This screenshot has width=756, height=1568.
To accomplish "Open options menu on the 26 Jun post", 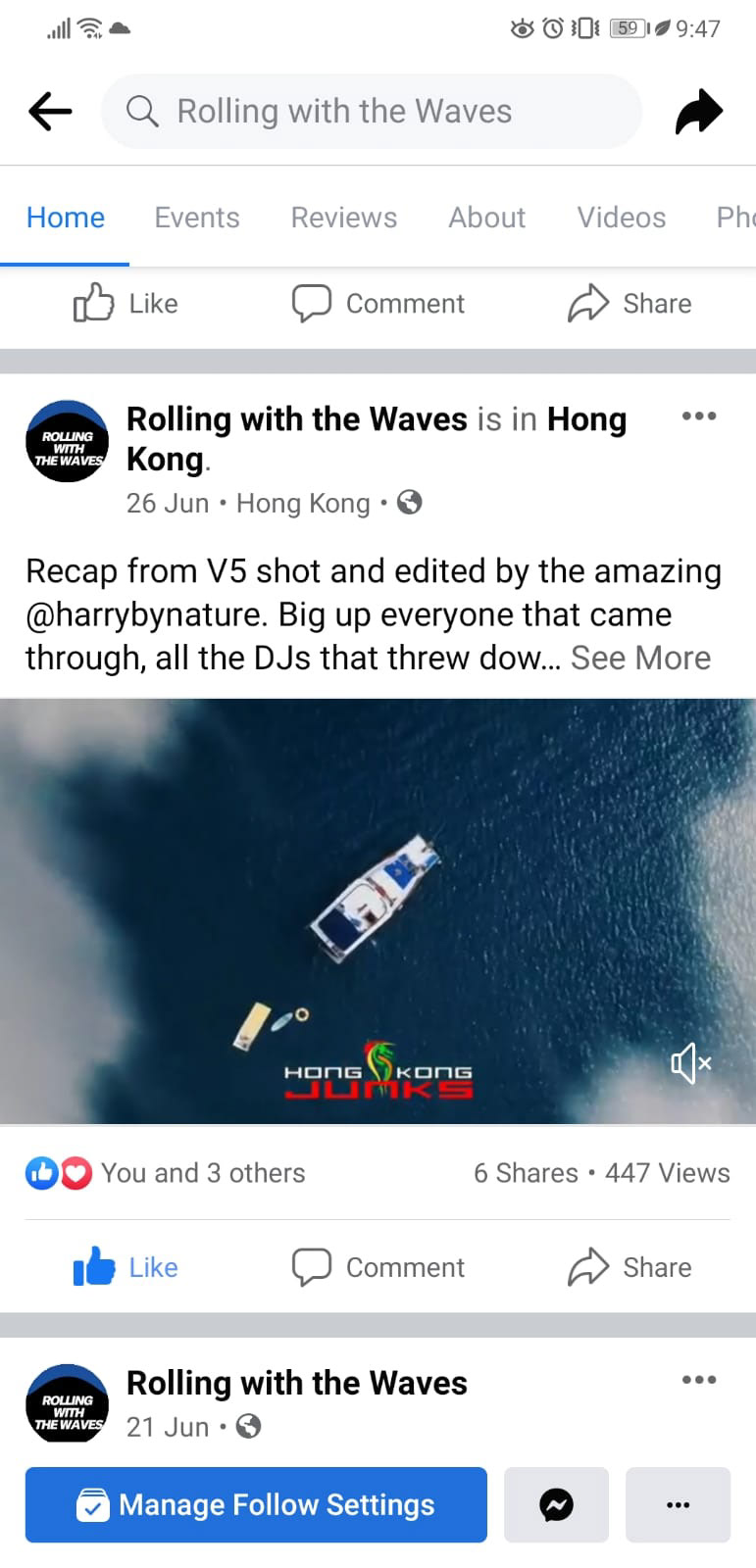I will (699, 416).
